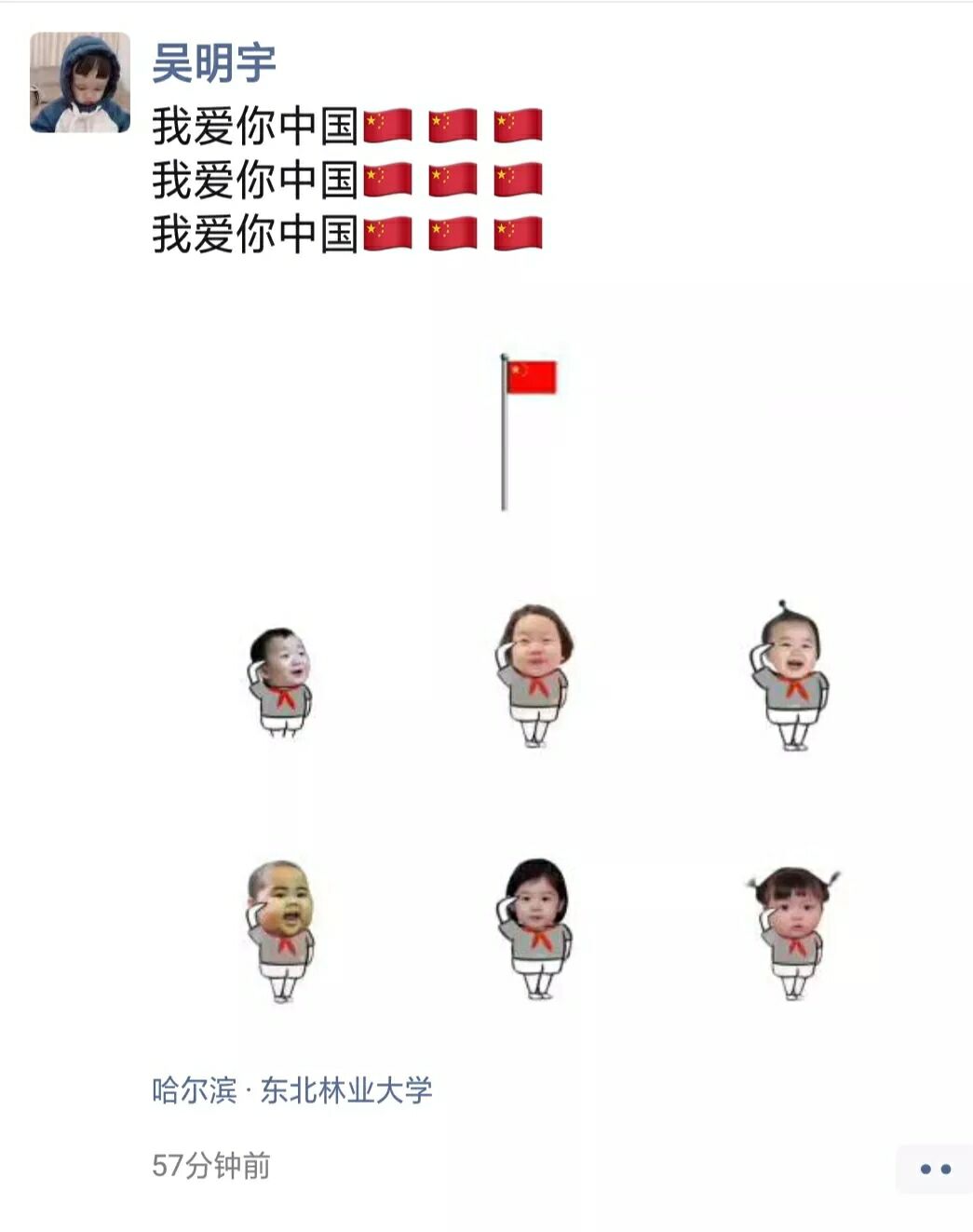Tap the username 吴明宇
This screenshot has width=973, height=1232.
(213, 63)
